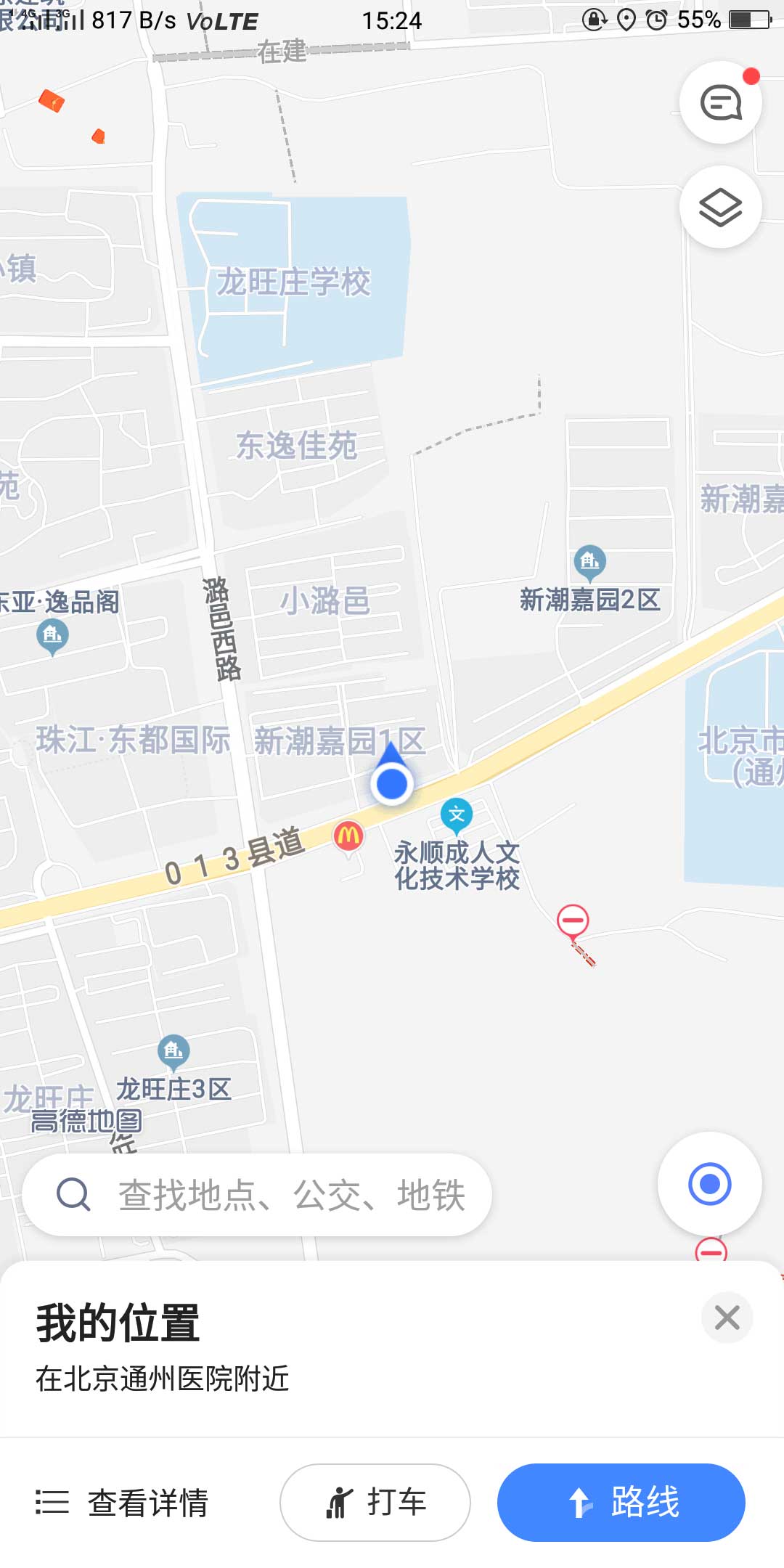Start route planning with 路线
This screenshot has width=784, height=1568.
pyautogui.click(x=621, y=1502)
